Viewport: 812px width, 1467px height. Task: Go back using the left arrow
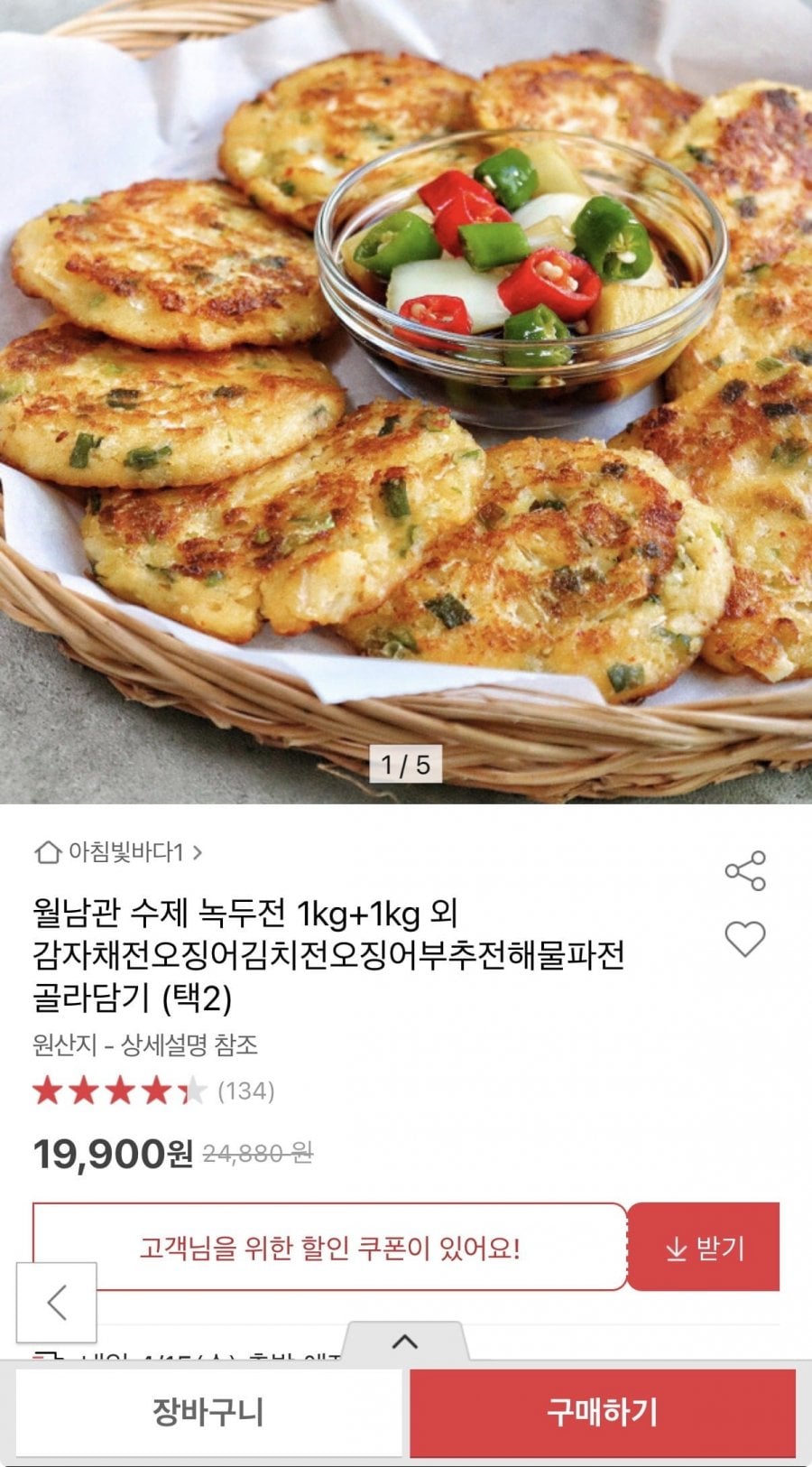[x=57, y=1303]
